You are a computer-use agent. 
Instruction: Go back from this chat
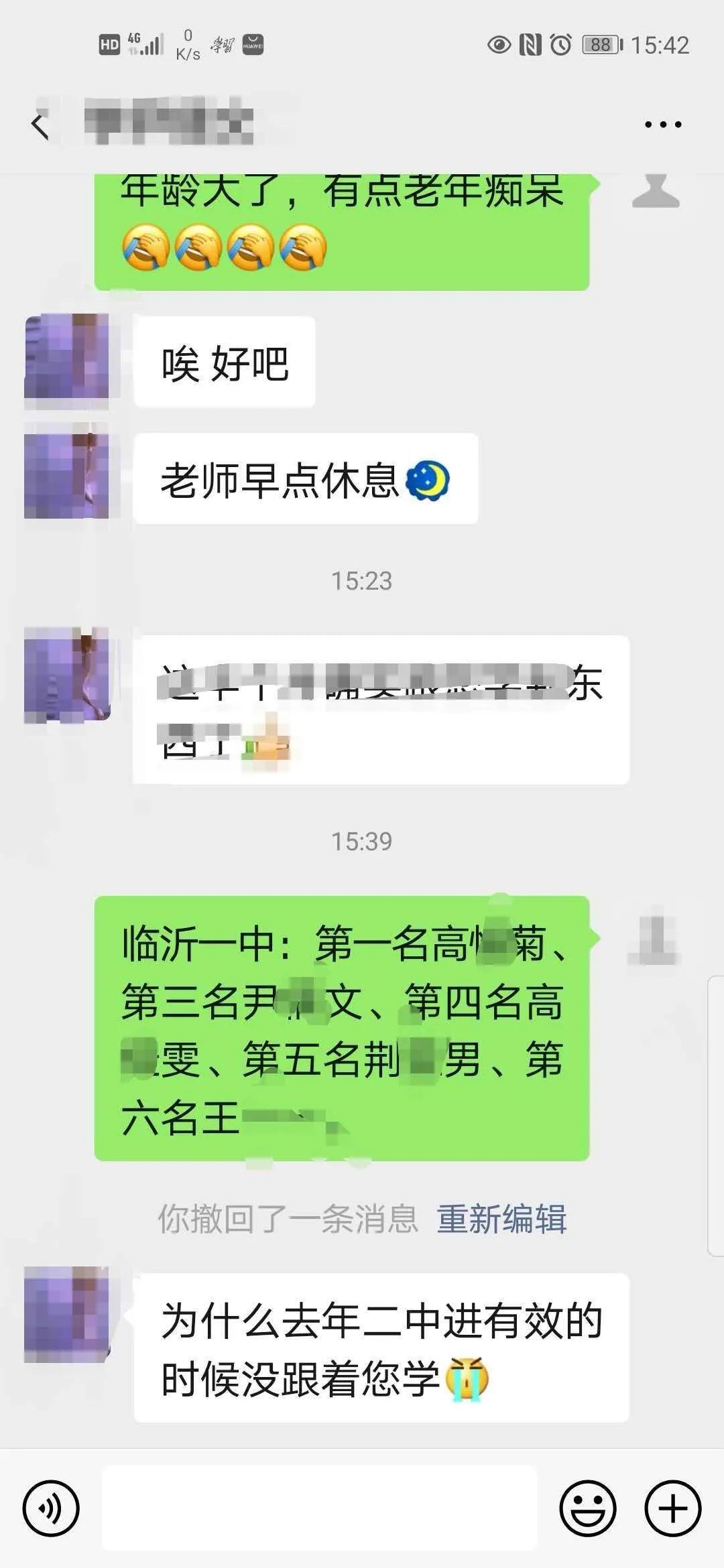point(40,125)
